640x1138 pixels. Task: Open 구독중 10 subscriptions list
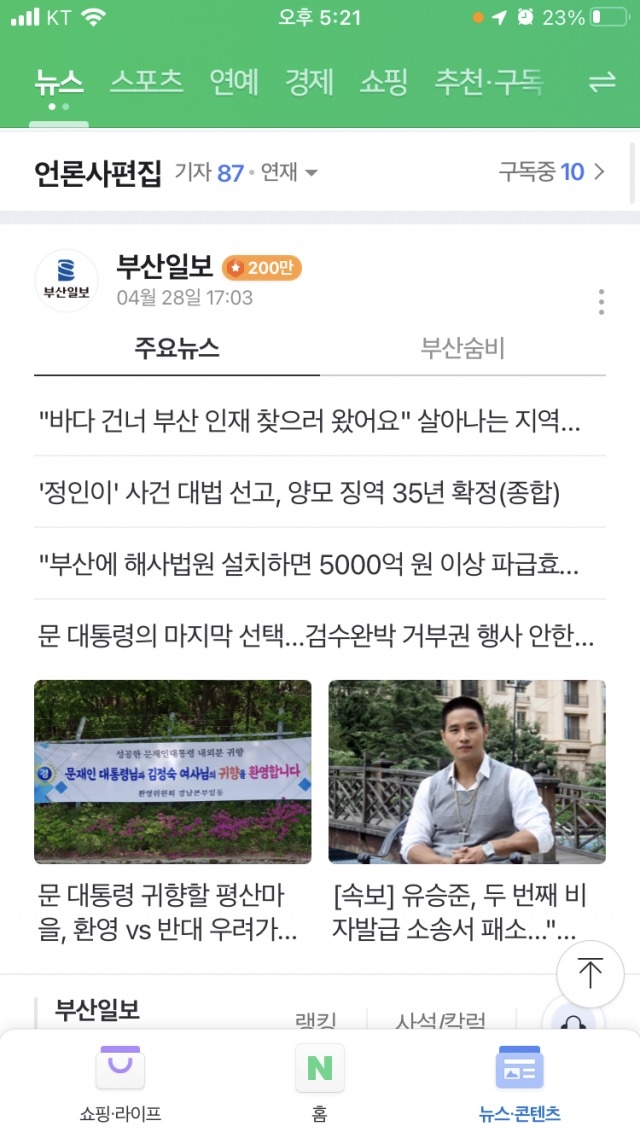pos(551,172)
